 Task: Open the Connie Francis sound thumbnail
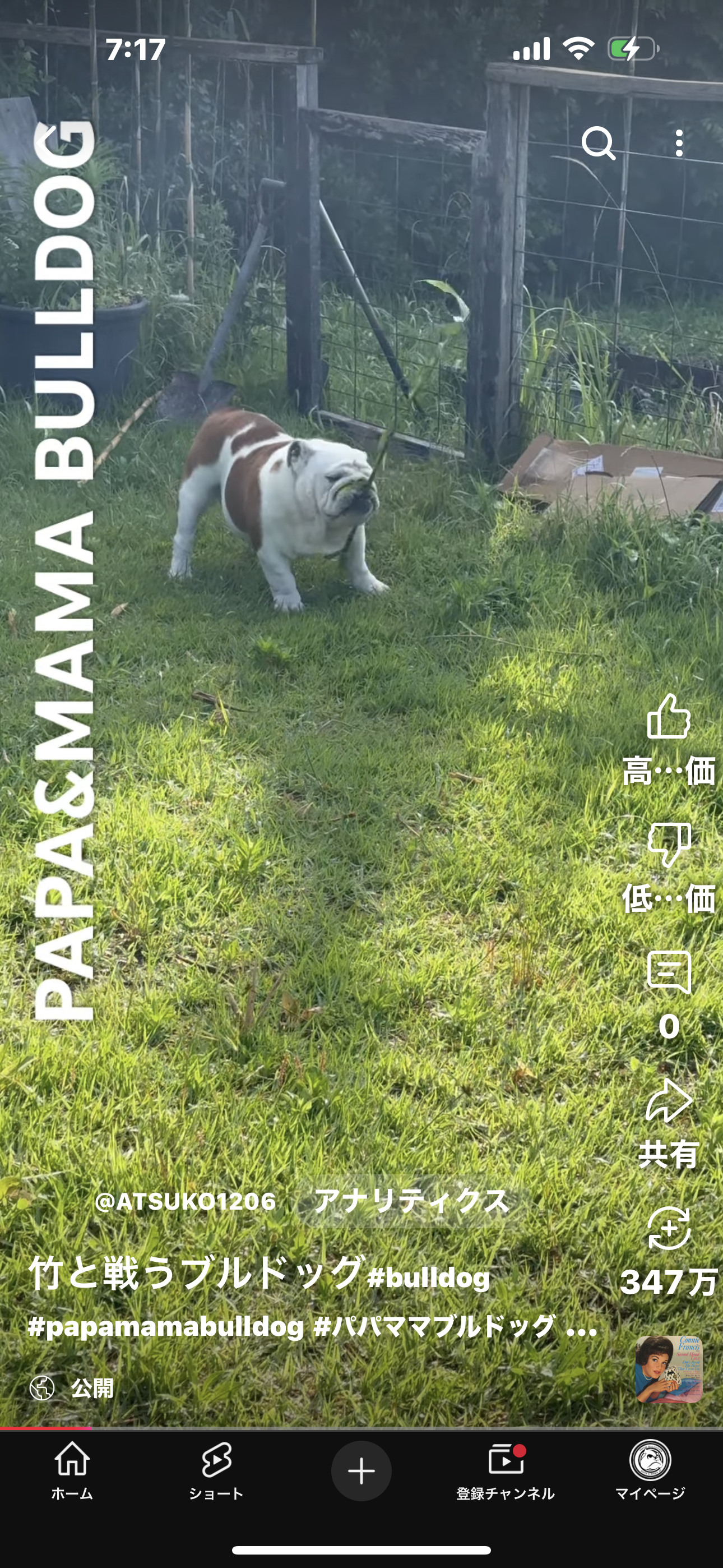tap(669, 1369)
